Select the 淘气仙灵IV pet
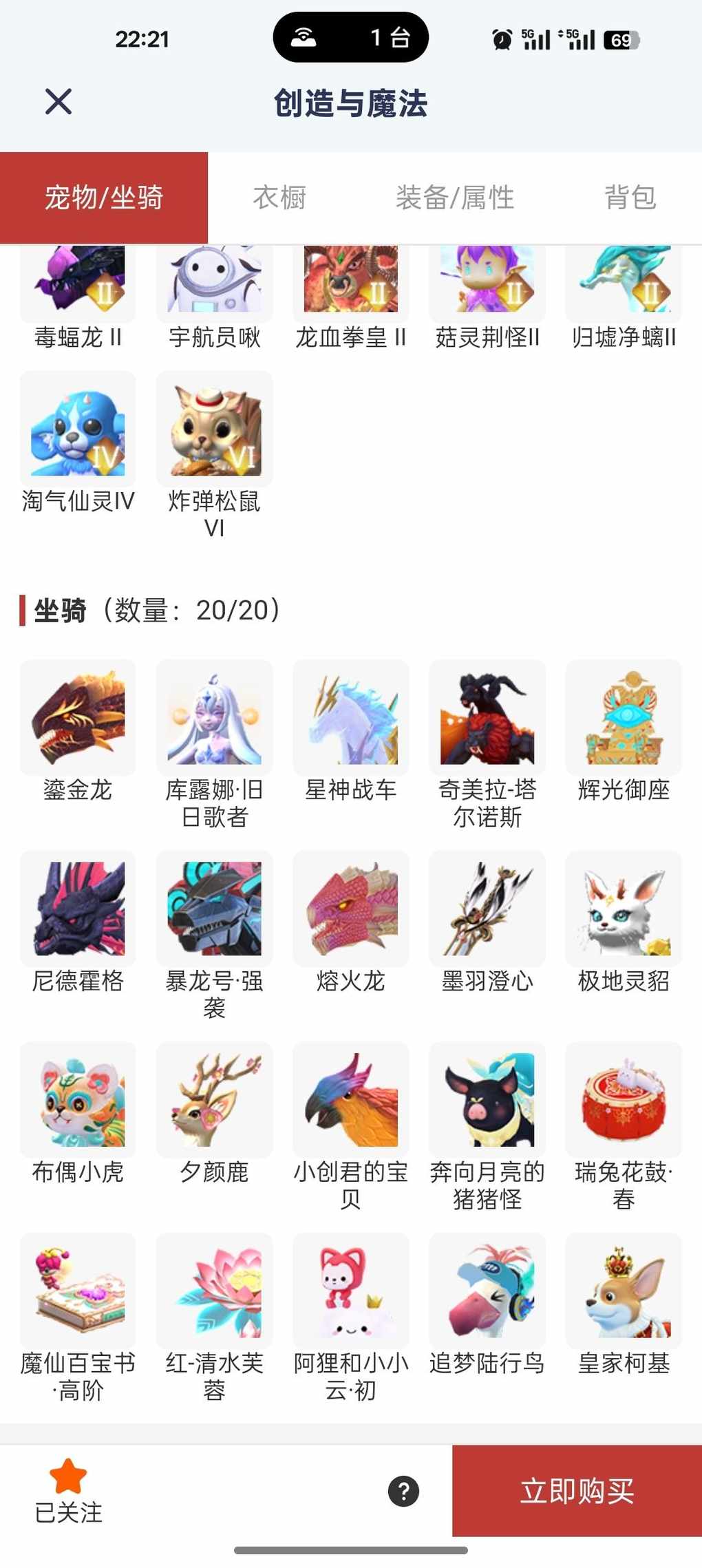The height and width of the screenshot is (1568, 702). pyautogui.click(x=78, y=429)
